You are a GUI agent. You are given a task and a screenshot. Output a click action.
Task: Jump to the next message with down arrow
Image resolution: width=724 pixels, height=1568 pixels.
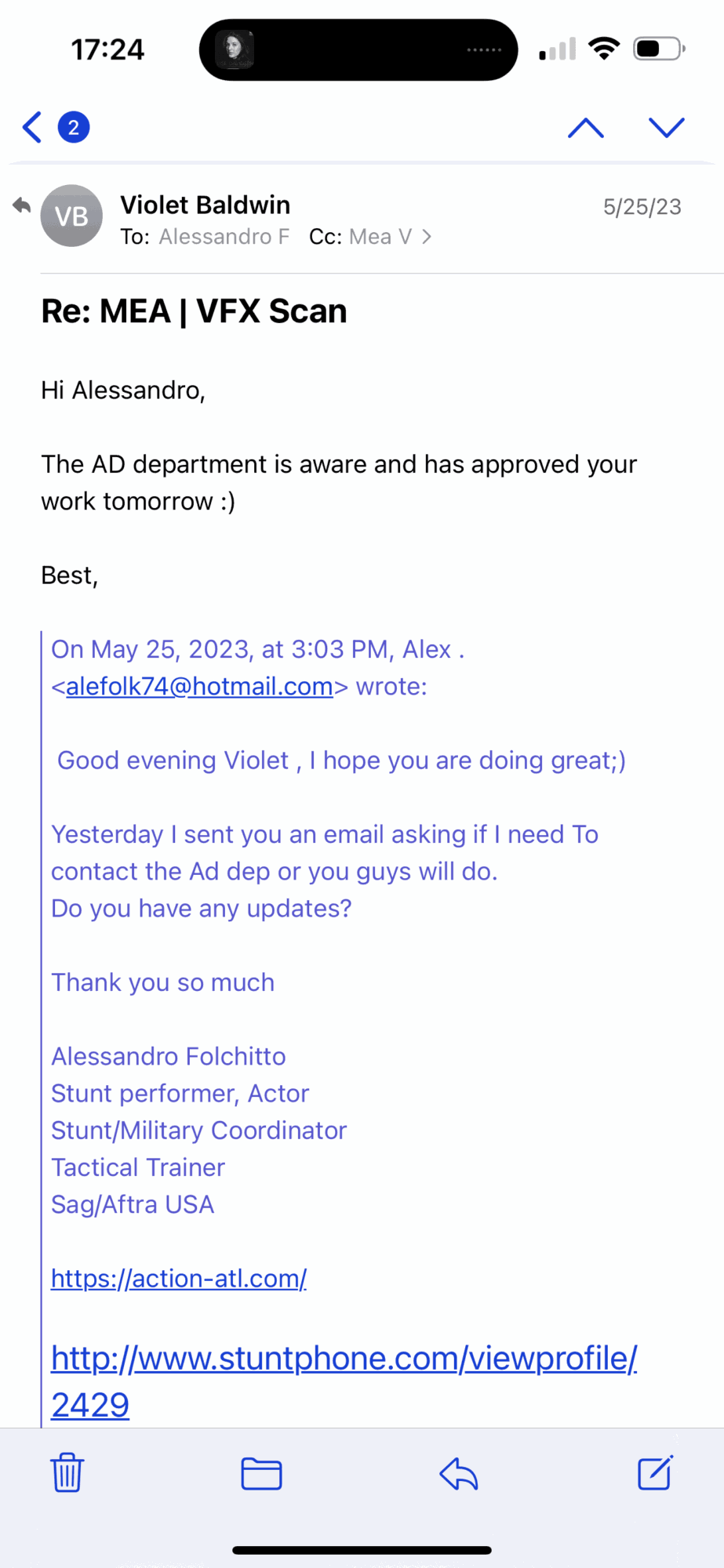(667, 128)
